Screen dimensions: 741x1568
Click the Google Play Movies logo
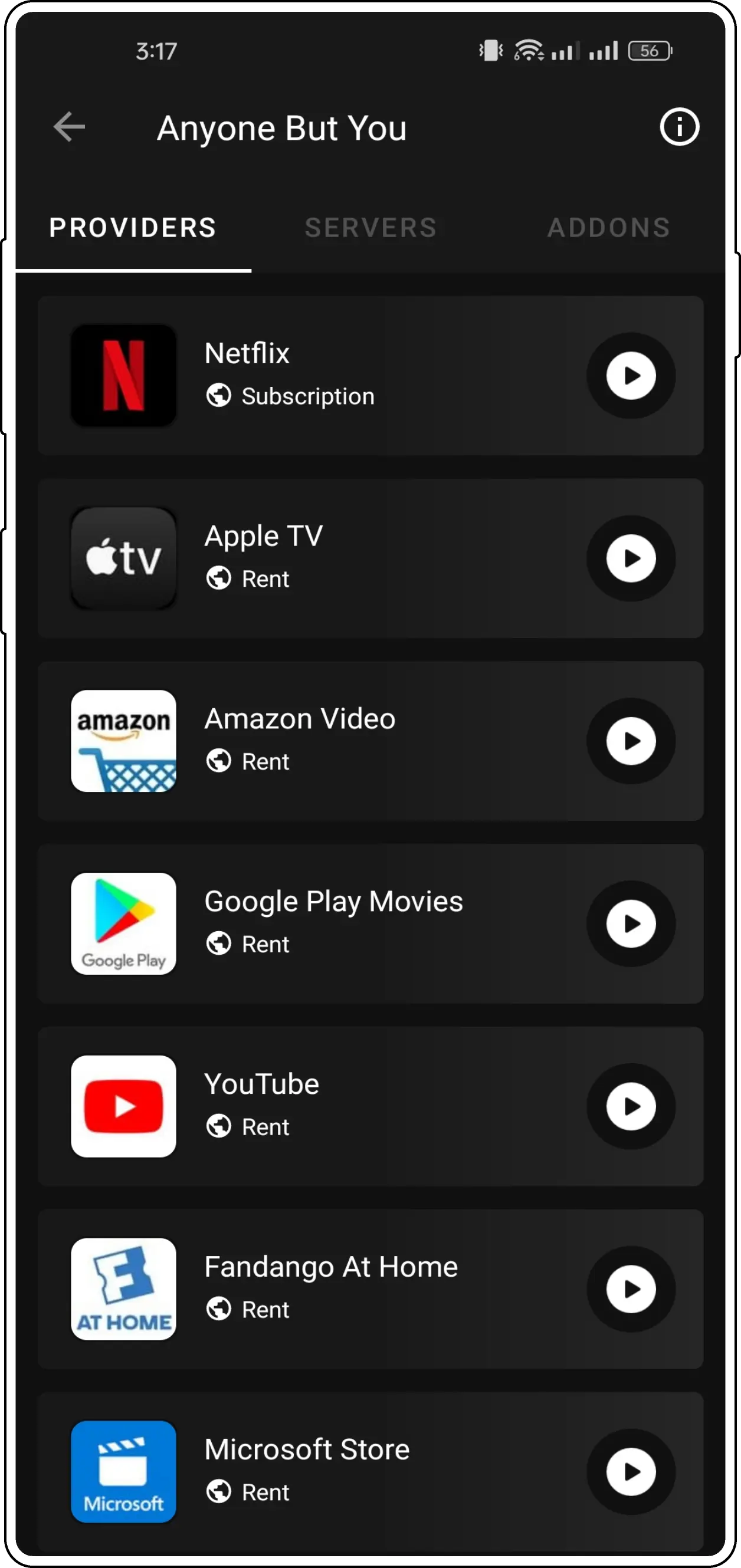coord(123,923)
